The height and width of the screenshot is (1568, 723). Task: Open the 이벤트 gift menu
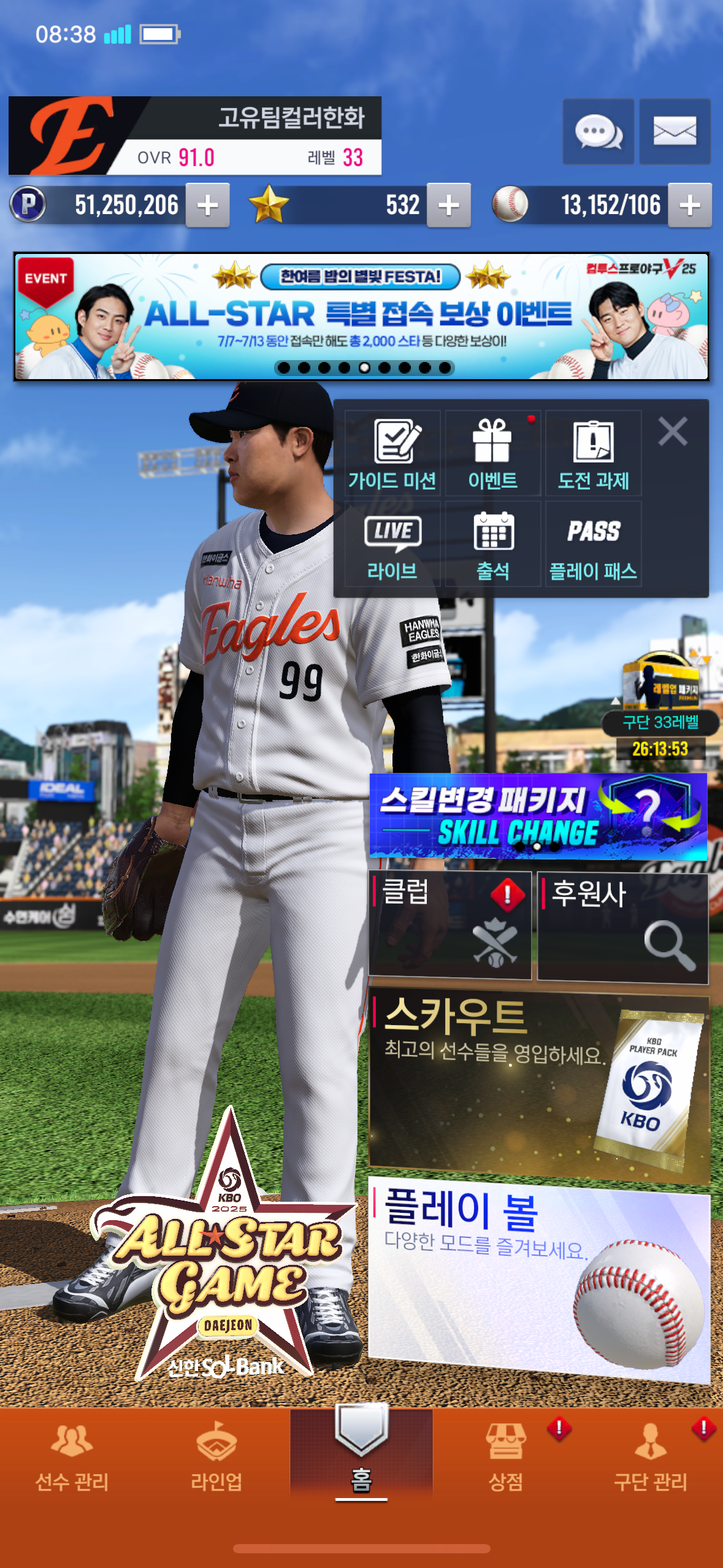tap(492, 453)
